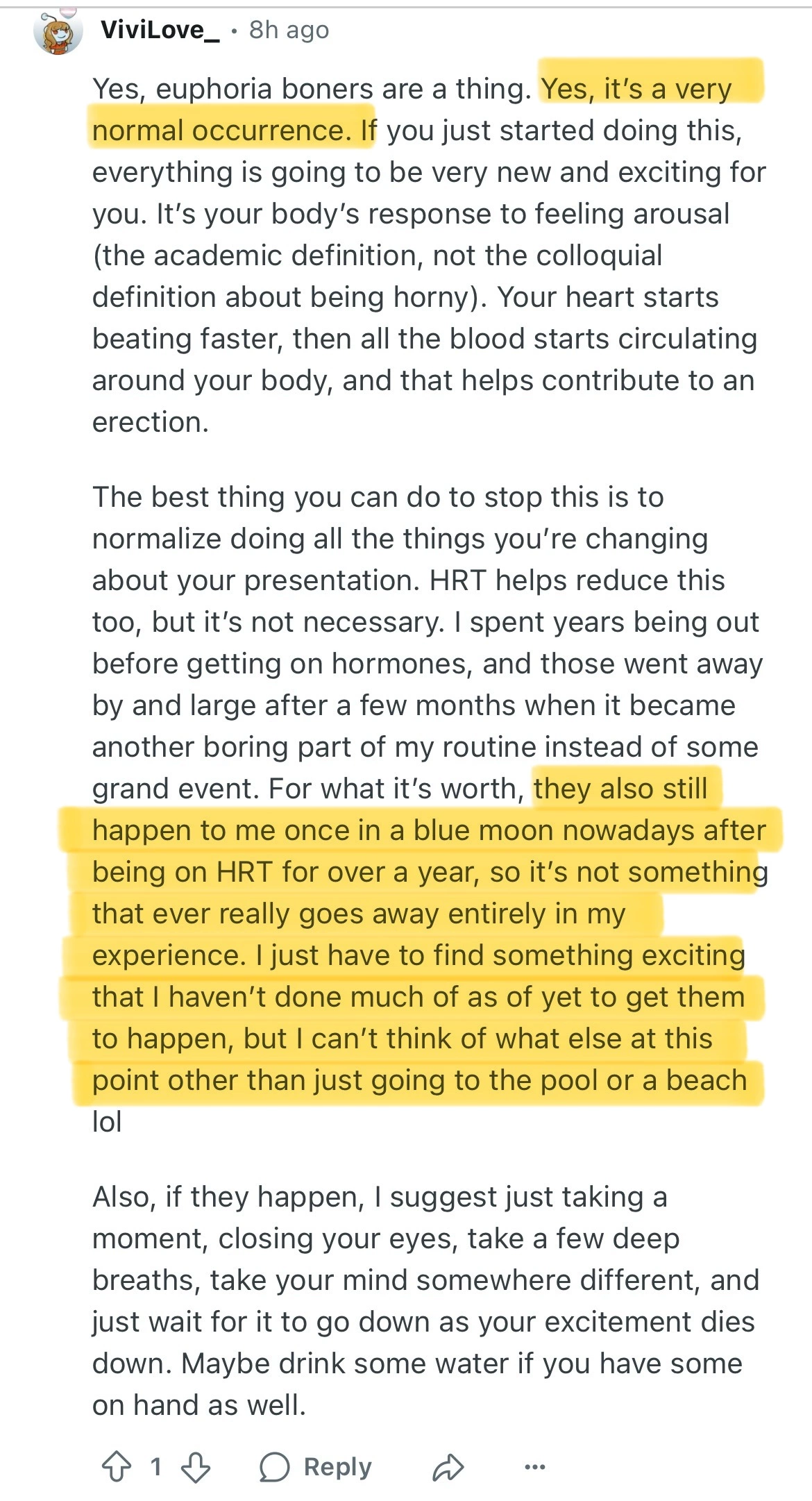Screen dimensions: 812x1501
Task: Upvote ViviLove_'s comment
Action: pyautogui.click(x=116, y=1467)
